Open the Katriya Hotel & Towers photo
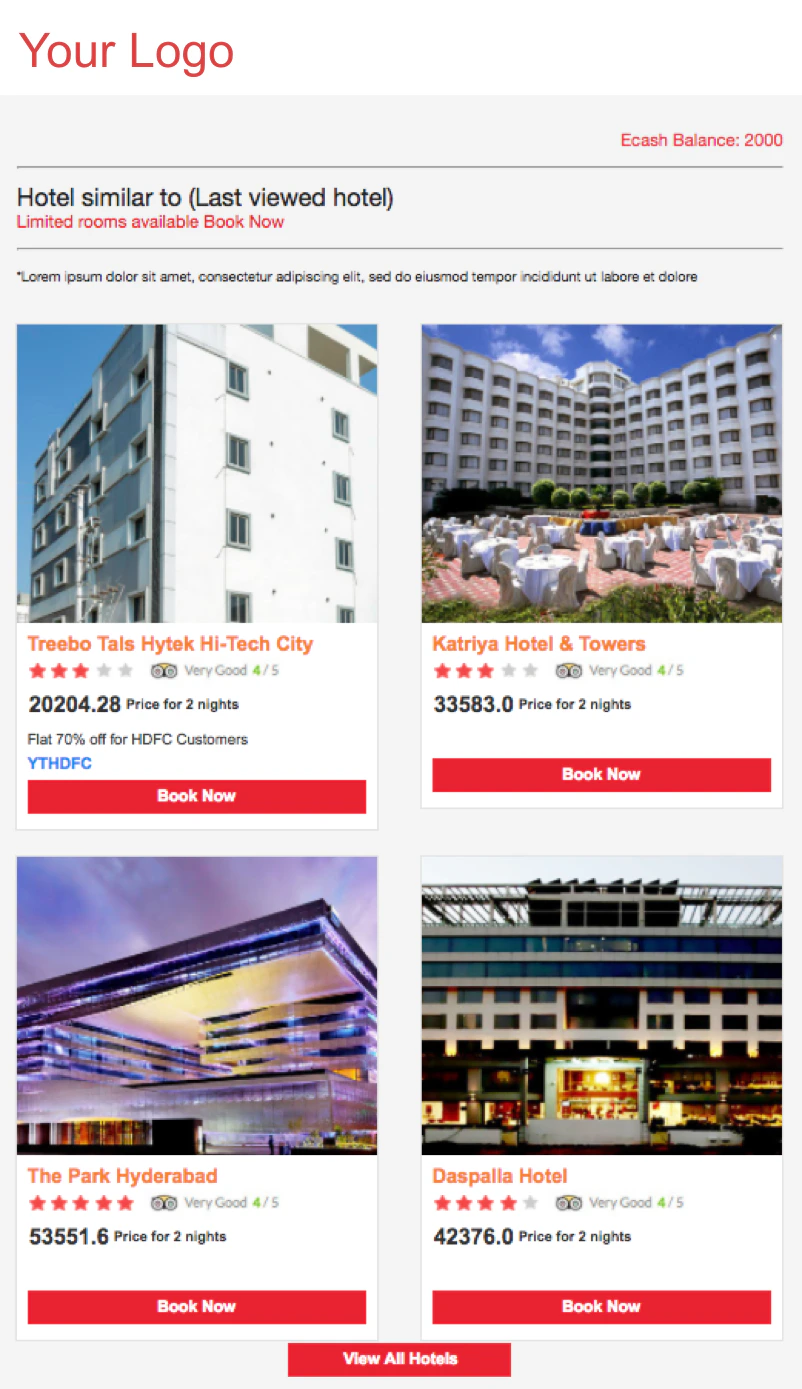This screenshot has width=802, height=1389. tap(601, 473)
